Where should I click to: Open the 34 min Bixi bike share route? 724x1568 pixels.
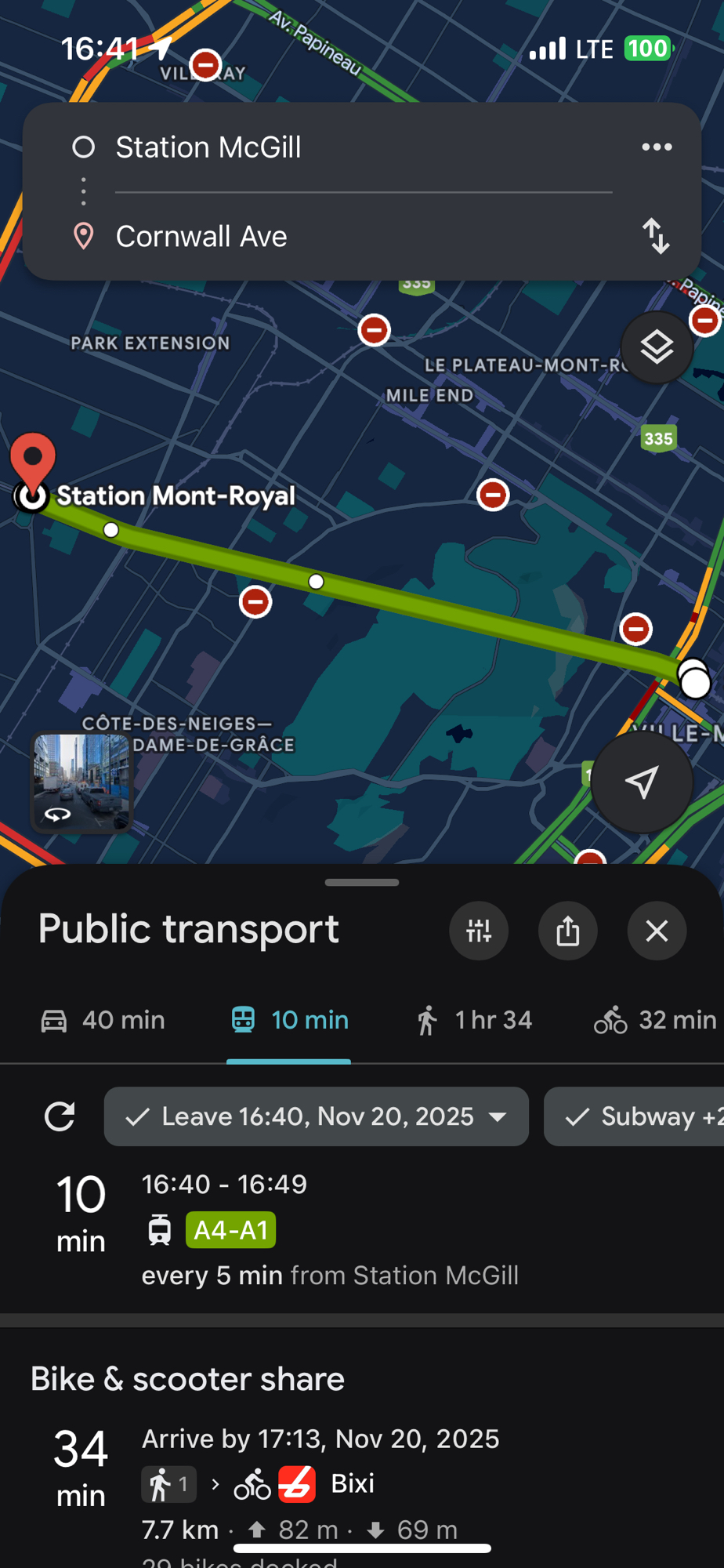click(x=320, y=1483)
